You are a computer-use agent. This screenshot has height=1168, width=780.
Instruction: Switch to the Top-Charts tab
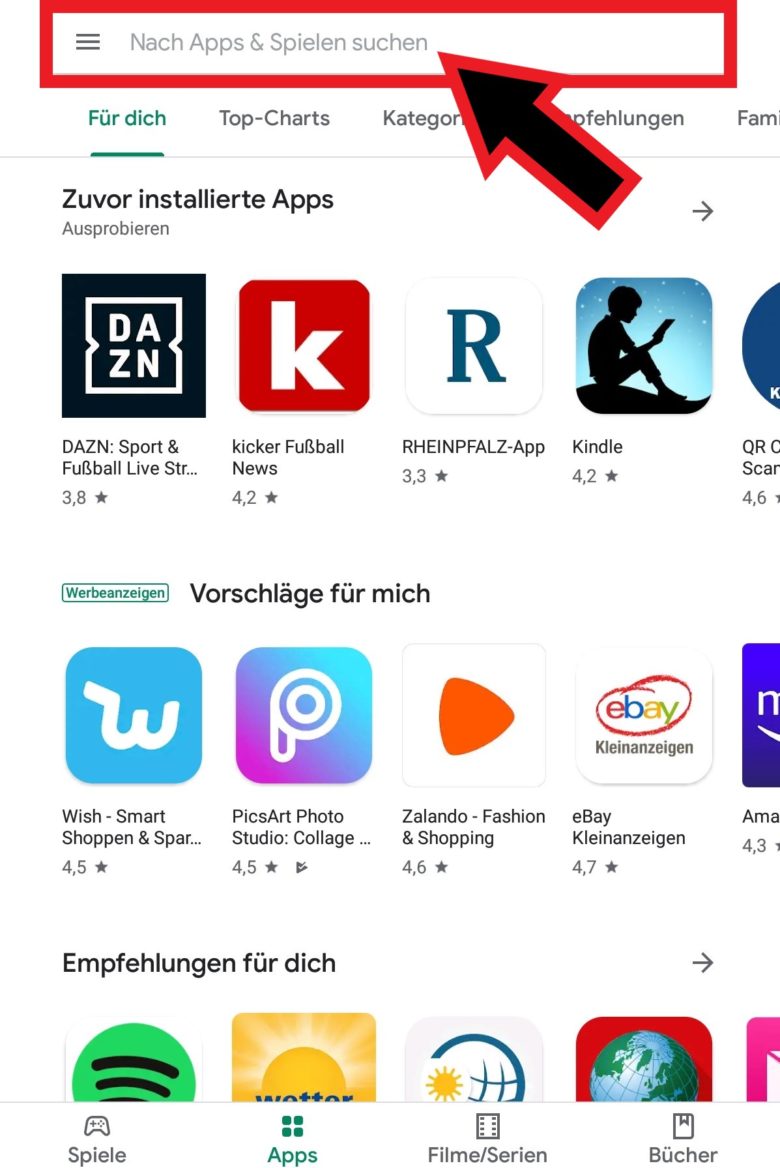coord(274,118)
